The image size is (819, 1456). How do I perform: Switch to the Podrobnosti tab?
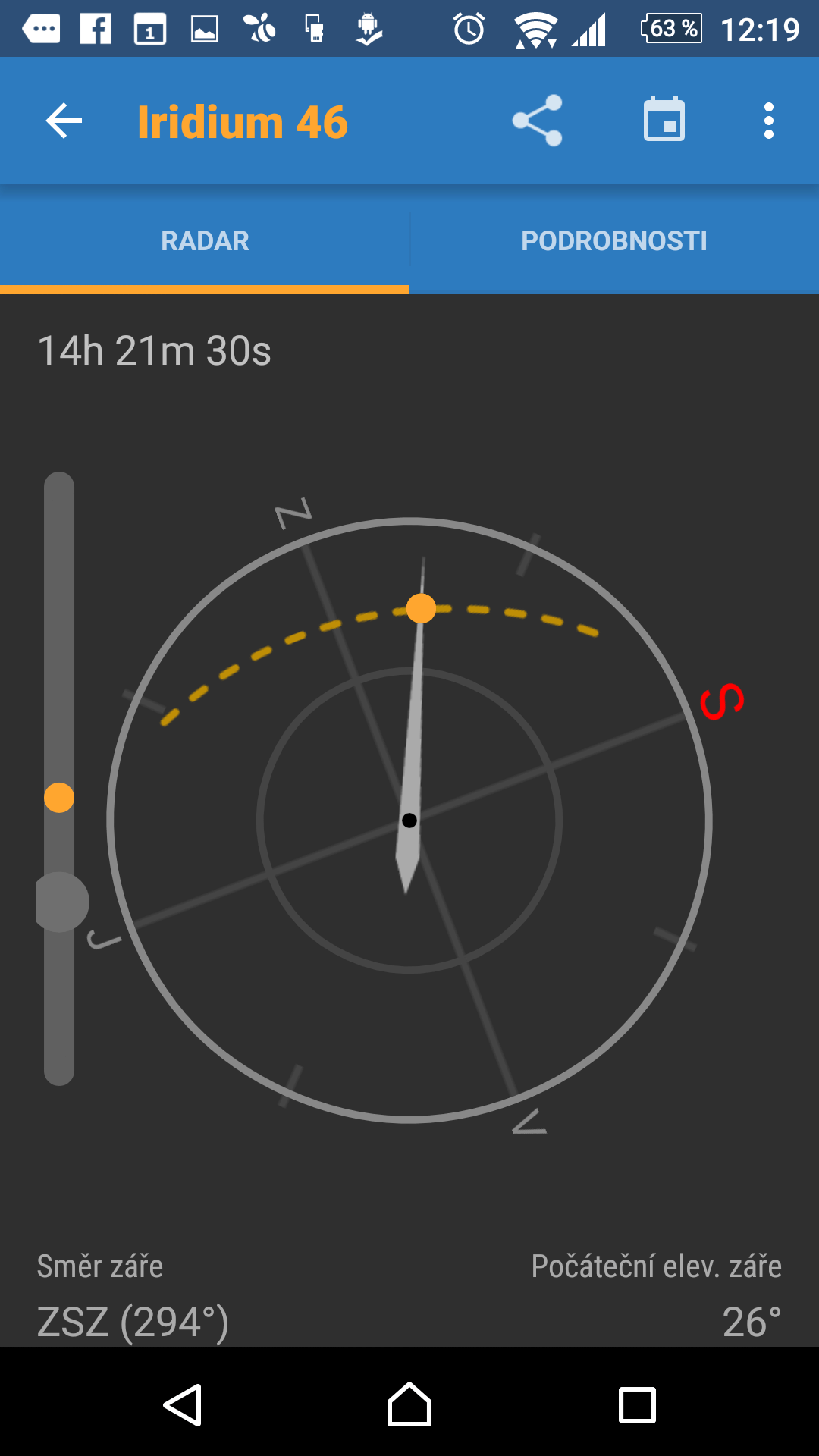pyautogui.click(x=614, y=241)
